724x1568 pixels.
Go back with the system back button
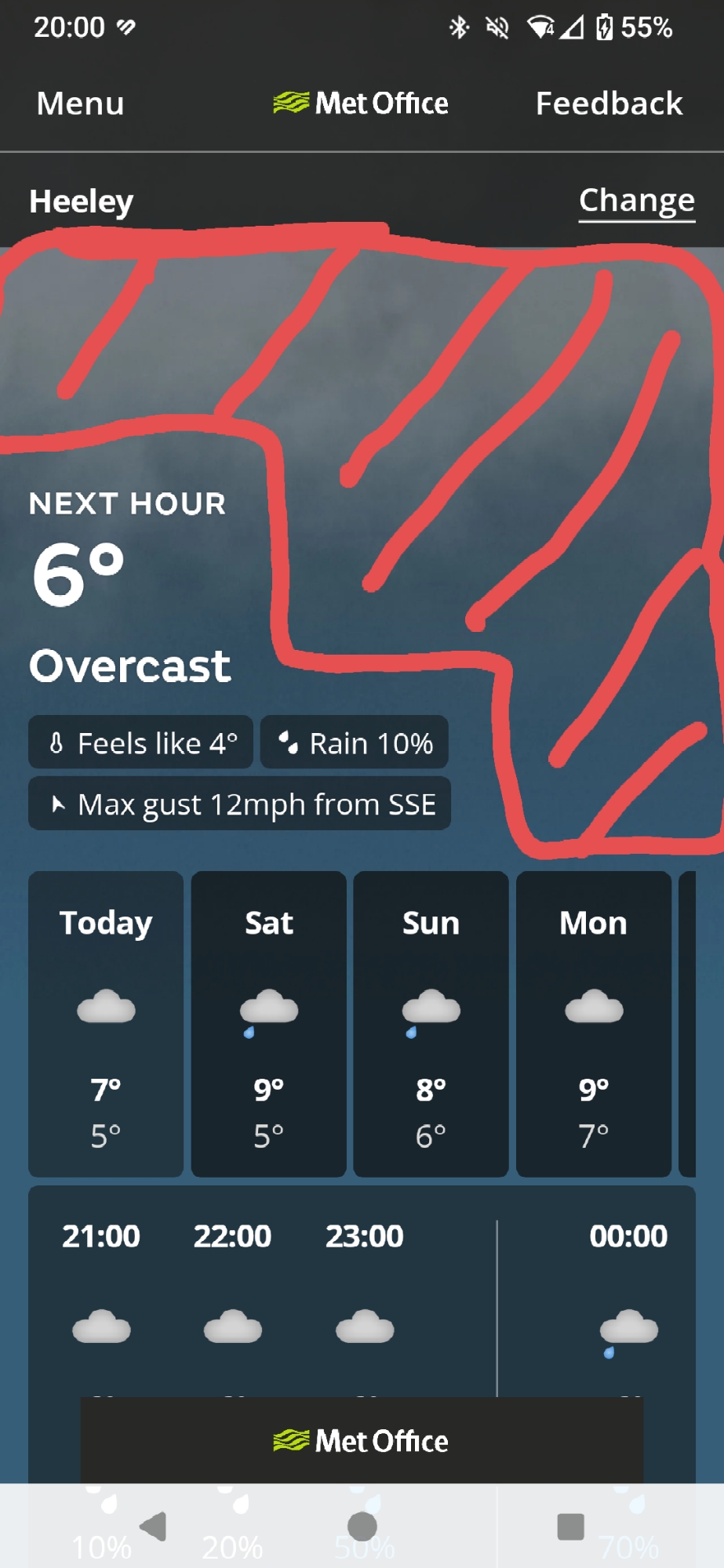click(x=154, y=1526)
